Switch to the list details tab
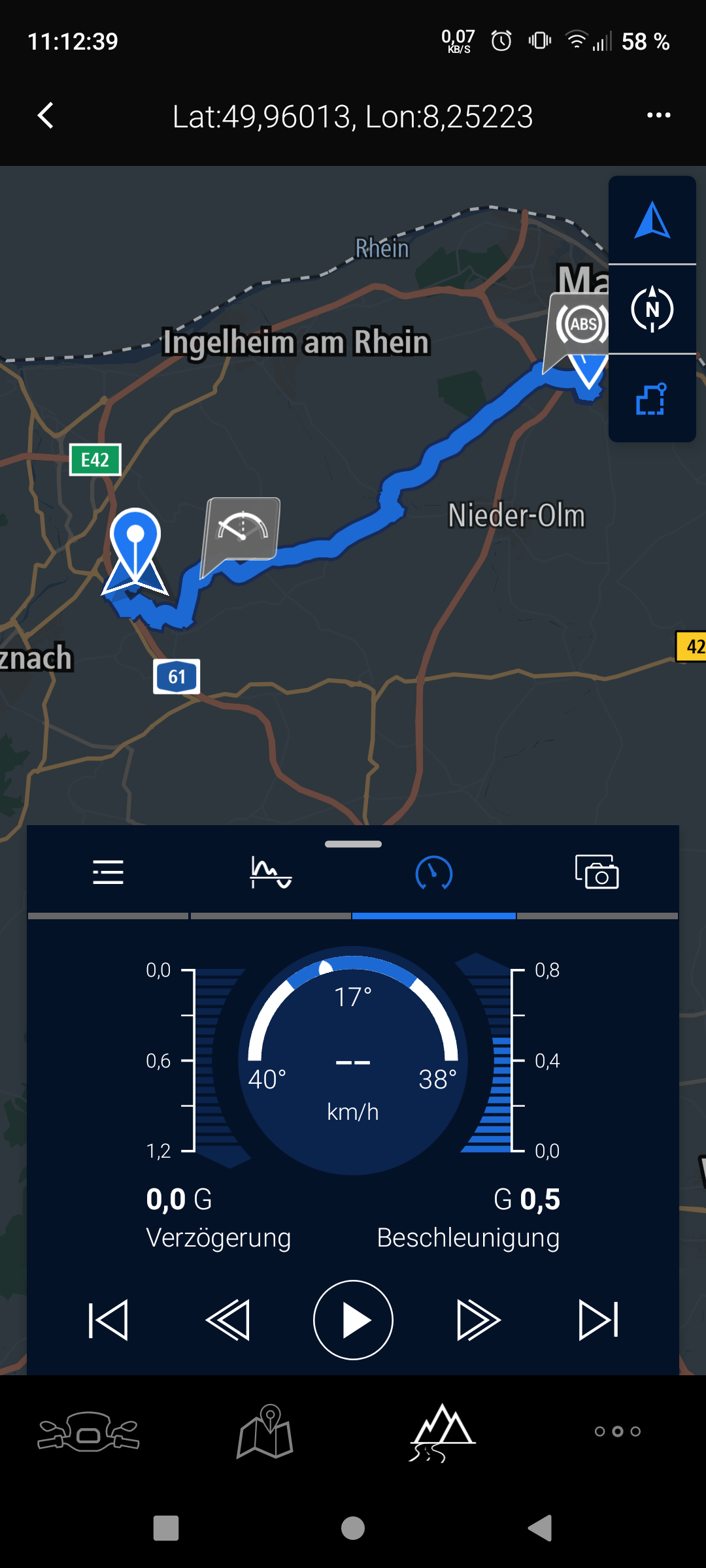706x1568 pixels. [108, 872]
